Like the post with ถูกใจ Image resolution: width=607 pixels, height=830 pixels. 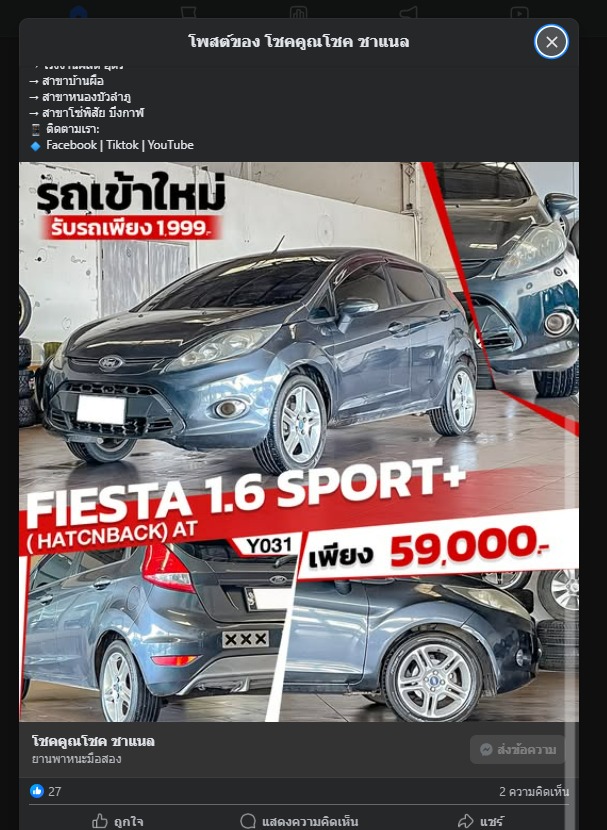pos(116,821)
